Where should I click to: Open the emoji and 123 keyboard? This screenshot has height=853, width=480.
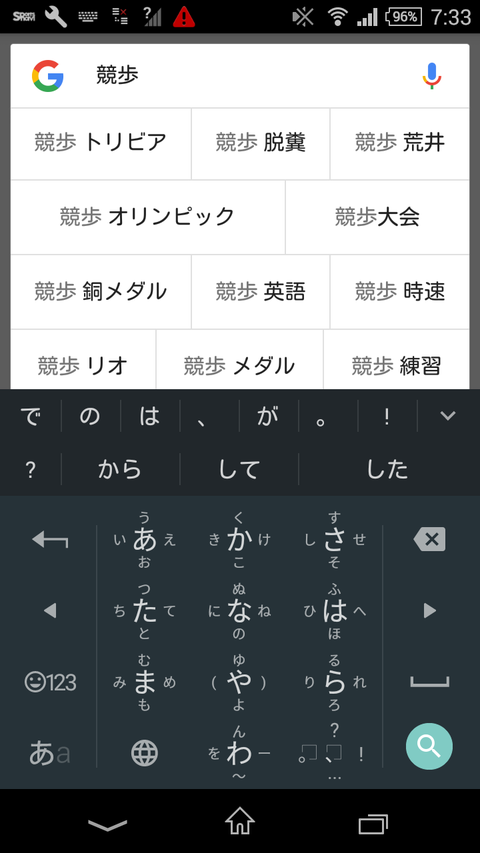(50, 682)
